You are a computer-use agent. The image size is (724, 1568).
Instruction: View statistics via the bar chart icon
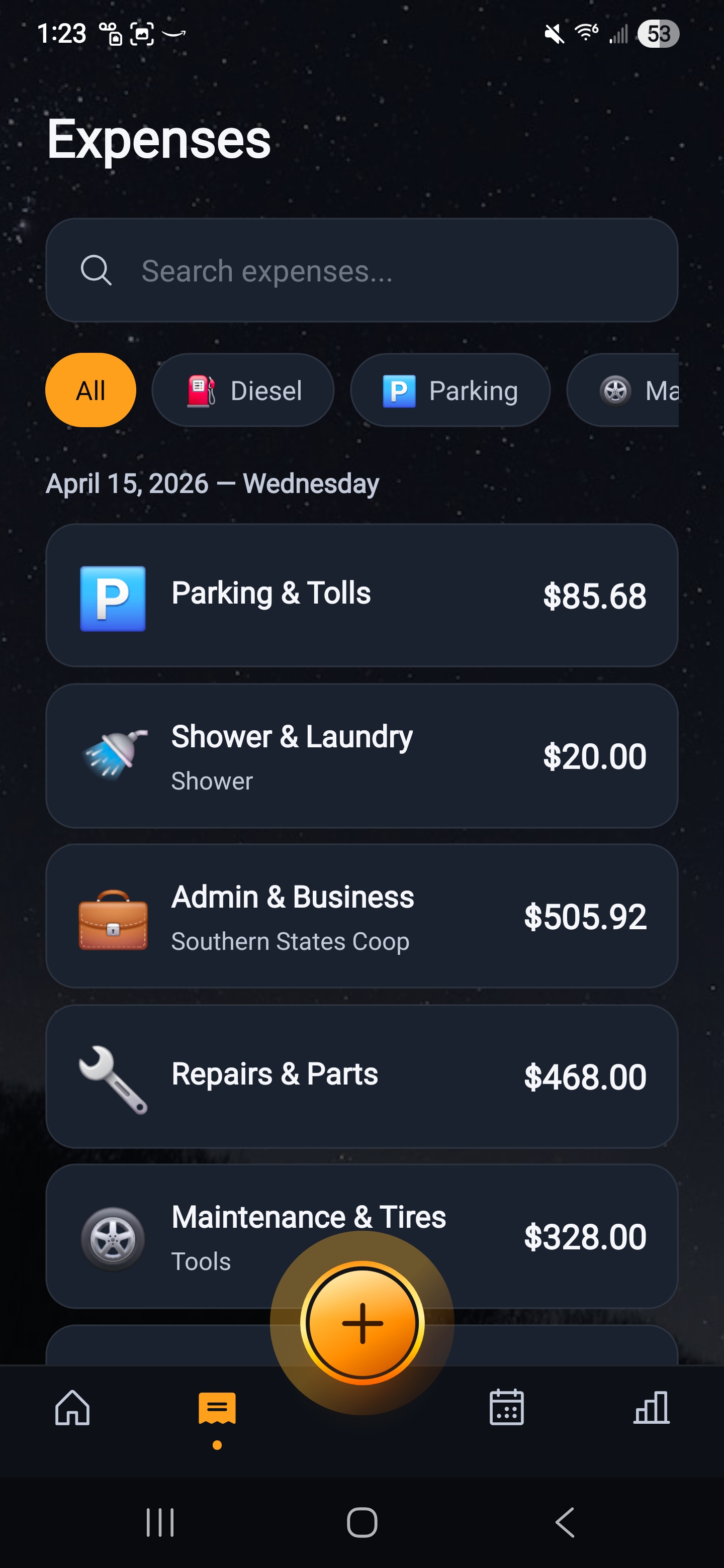[x=652, y=1407]
